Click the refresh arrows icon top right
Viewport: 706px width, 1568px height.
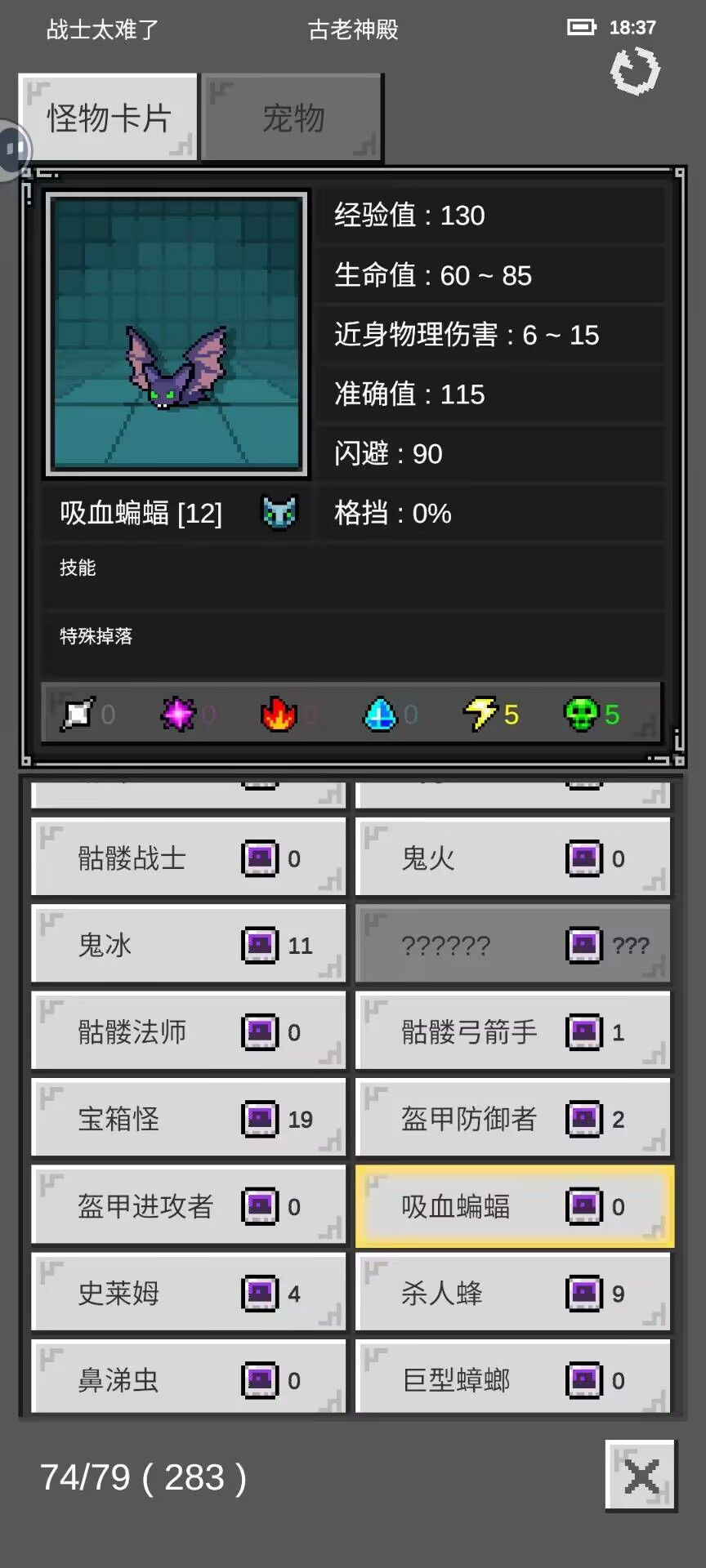637,72
